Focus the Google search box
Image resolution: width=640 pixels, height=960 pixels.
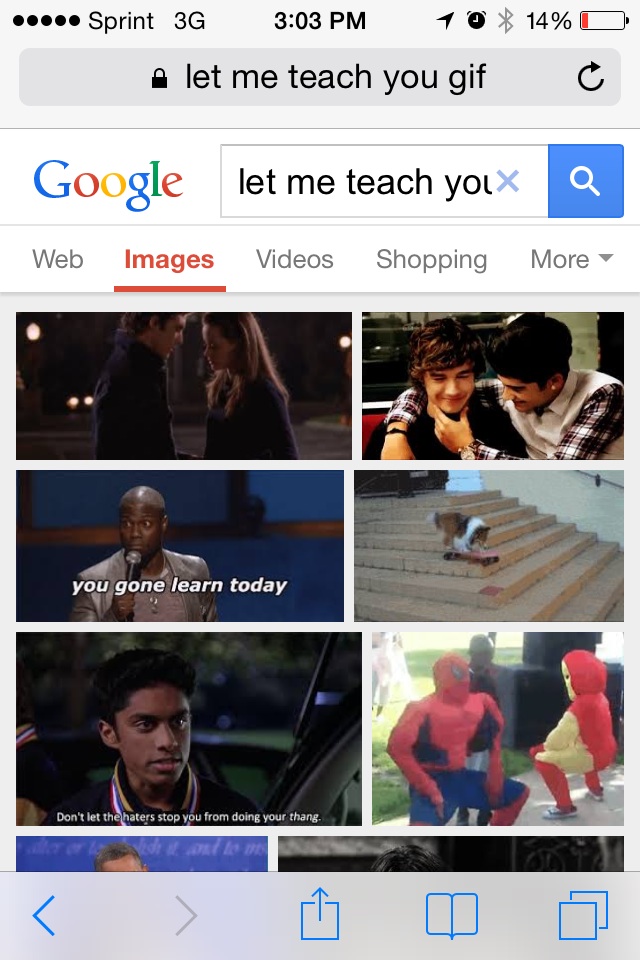365,181
